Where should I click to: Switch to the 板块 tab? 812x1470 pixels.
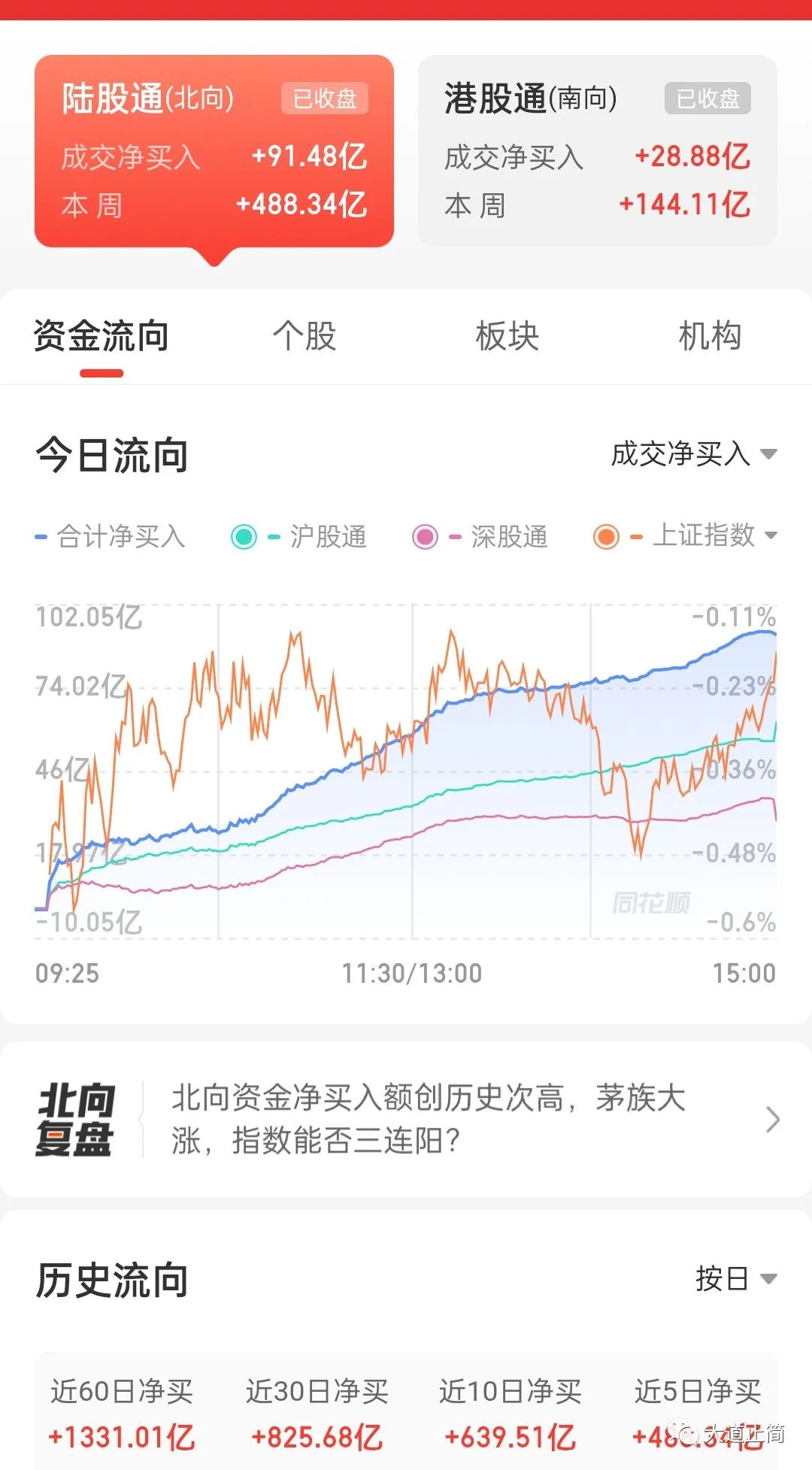click(x=507, y=336)
